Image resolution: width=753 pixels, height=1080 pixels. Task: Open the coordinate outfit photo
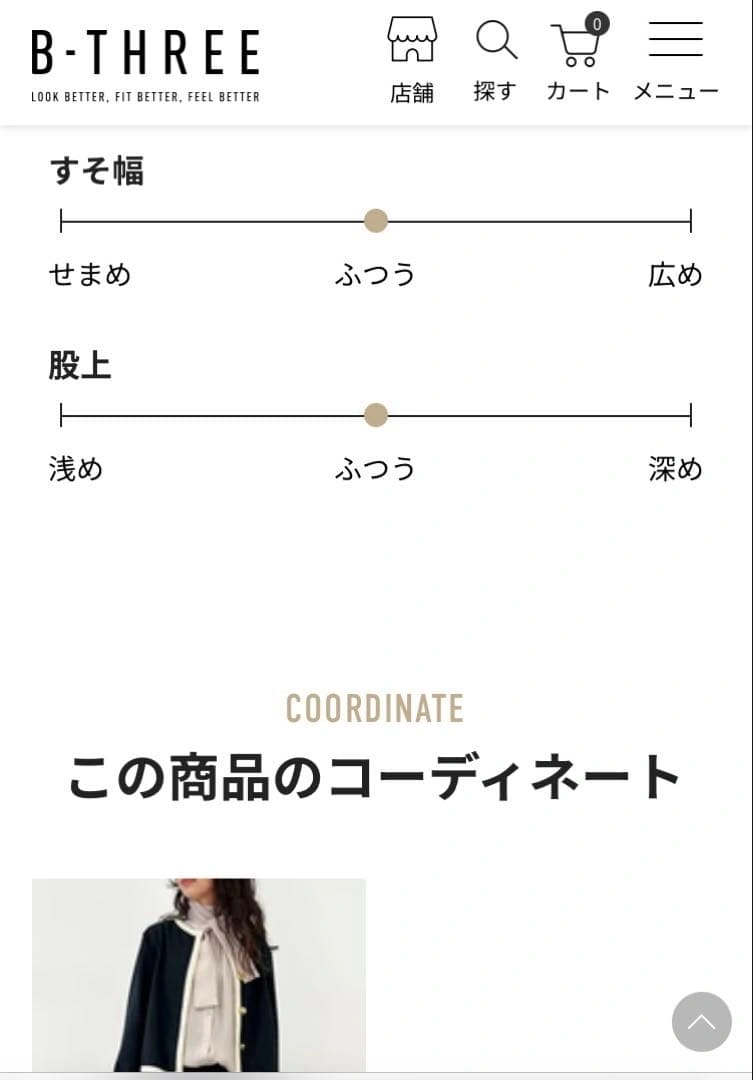coord(199,975)
